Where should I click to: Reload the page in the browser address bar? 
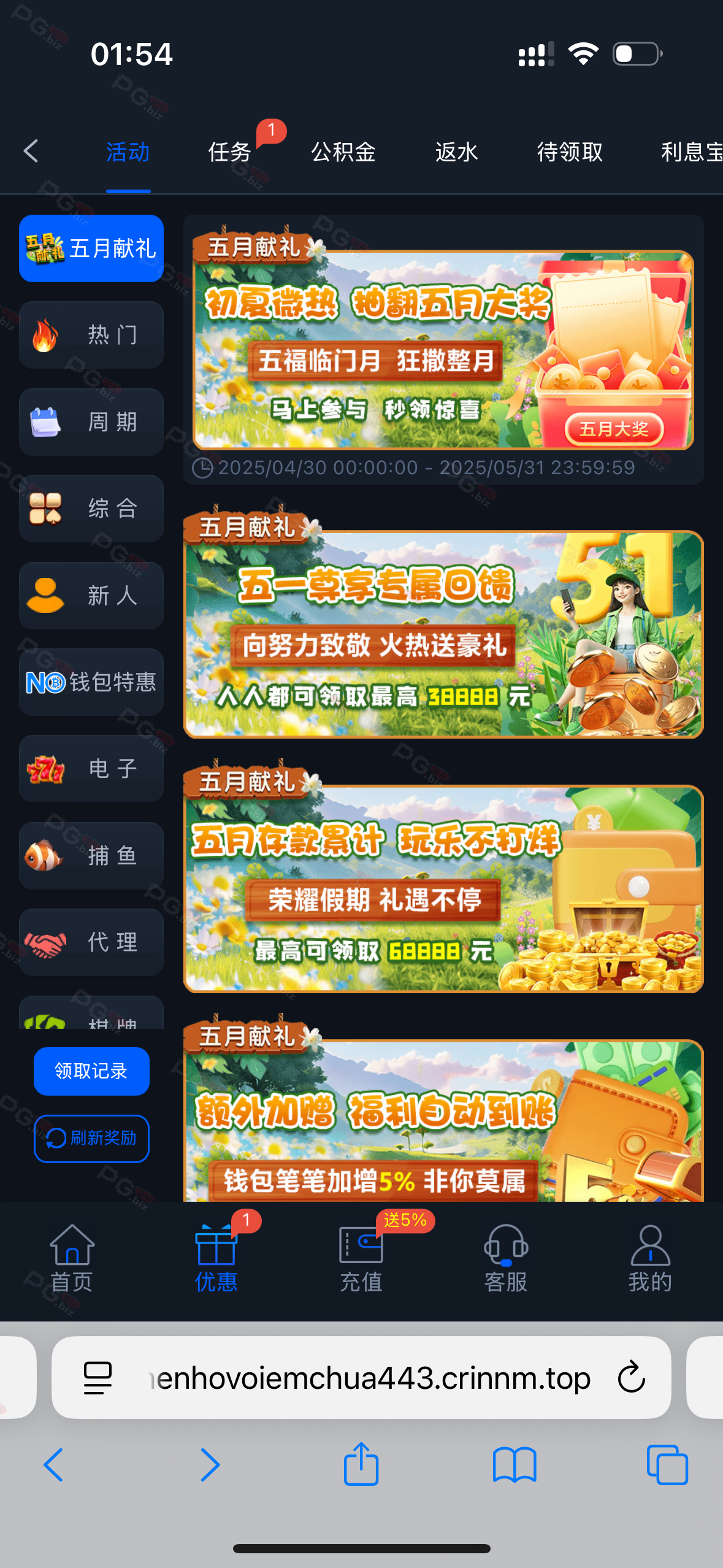631,1377
